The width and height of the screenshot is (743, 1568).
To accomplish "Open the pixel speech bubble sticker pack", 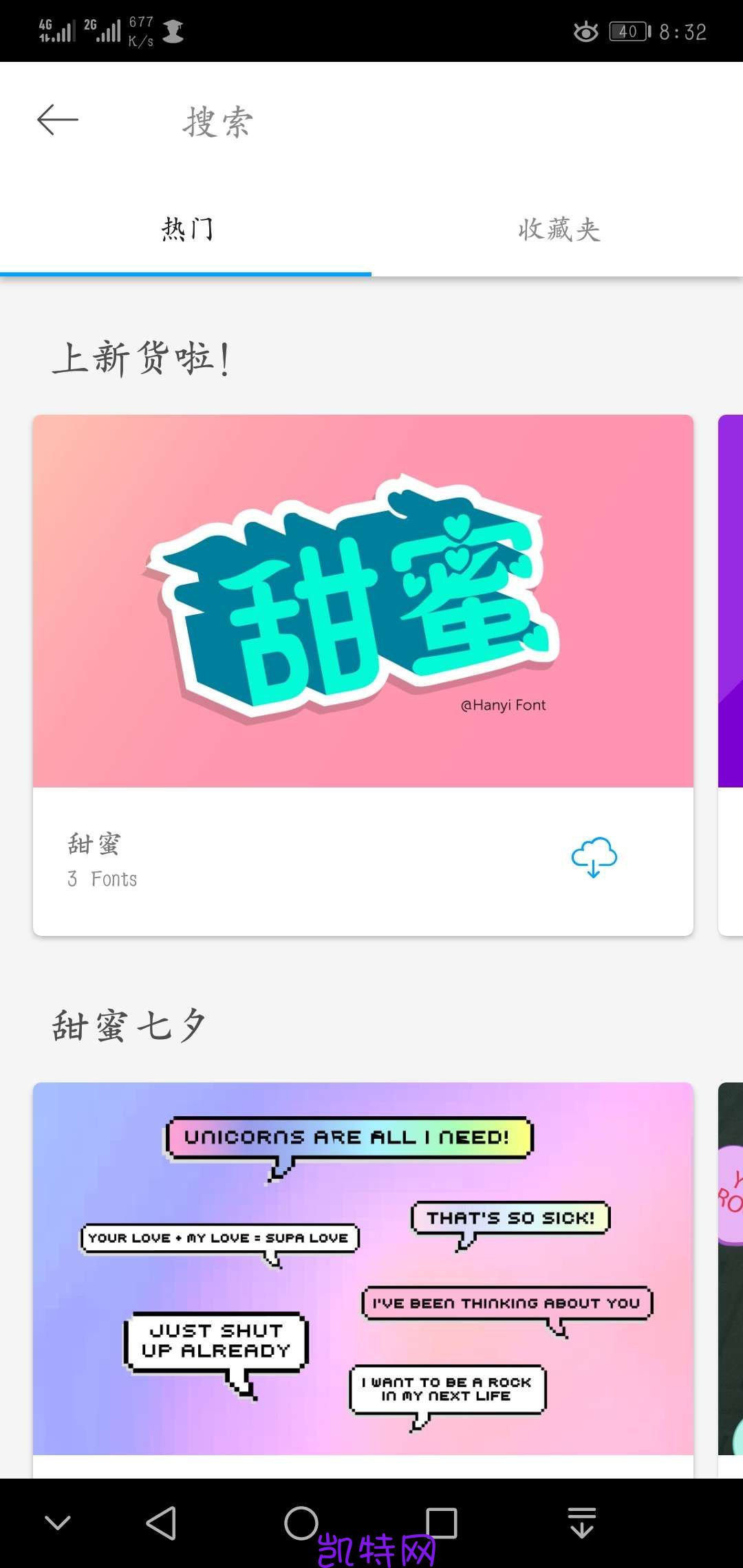I will click(363, 1267).
